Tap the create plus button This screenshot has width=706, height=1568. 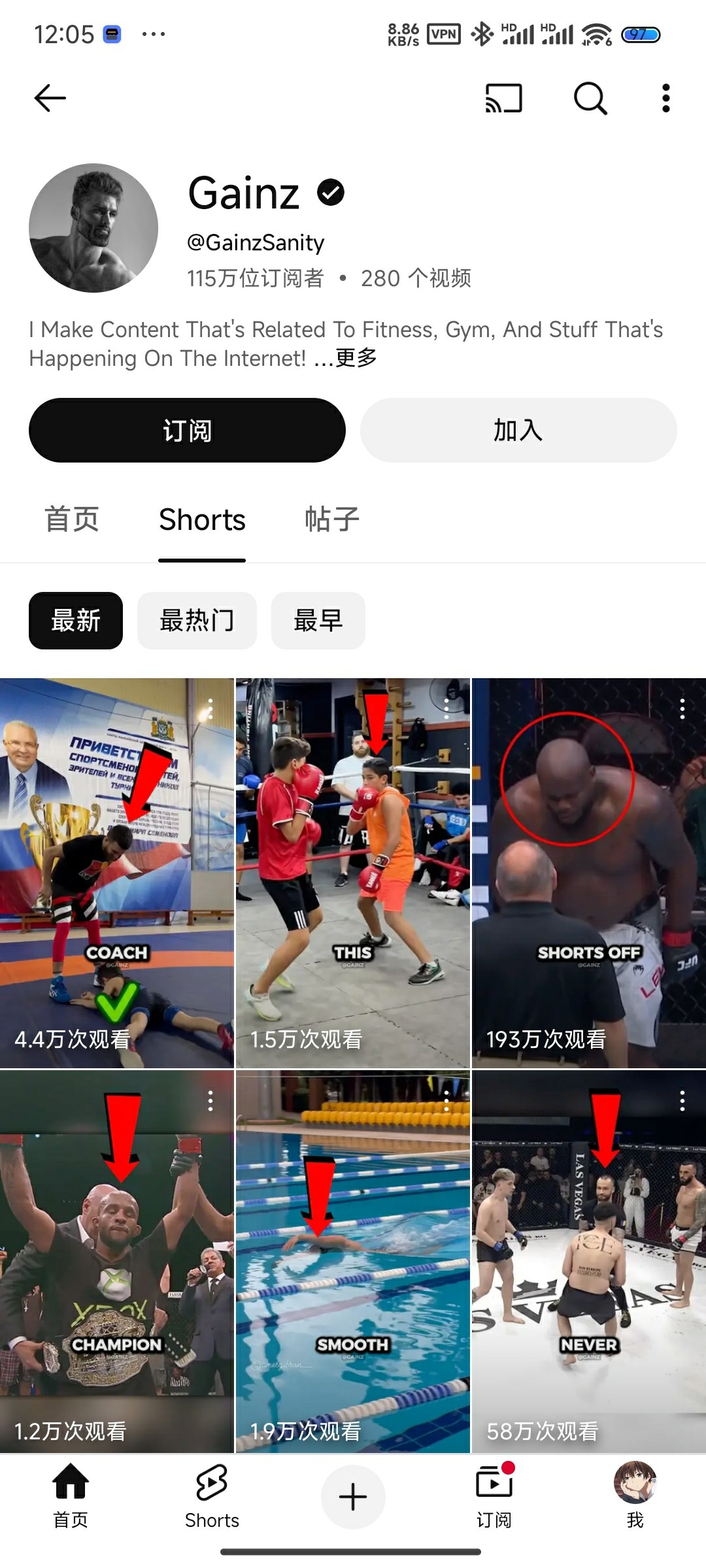tap(353, 1497)
